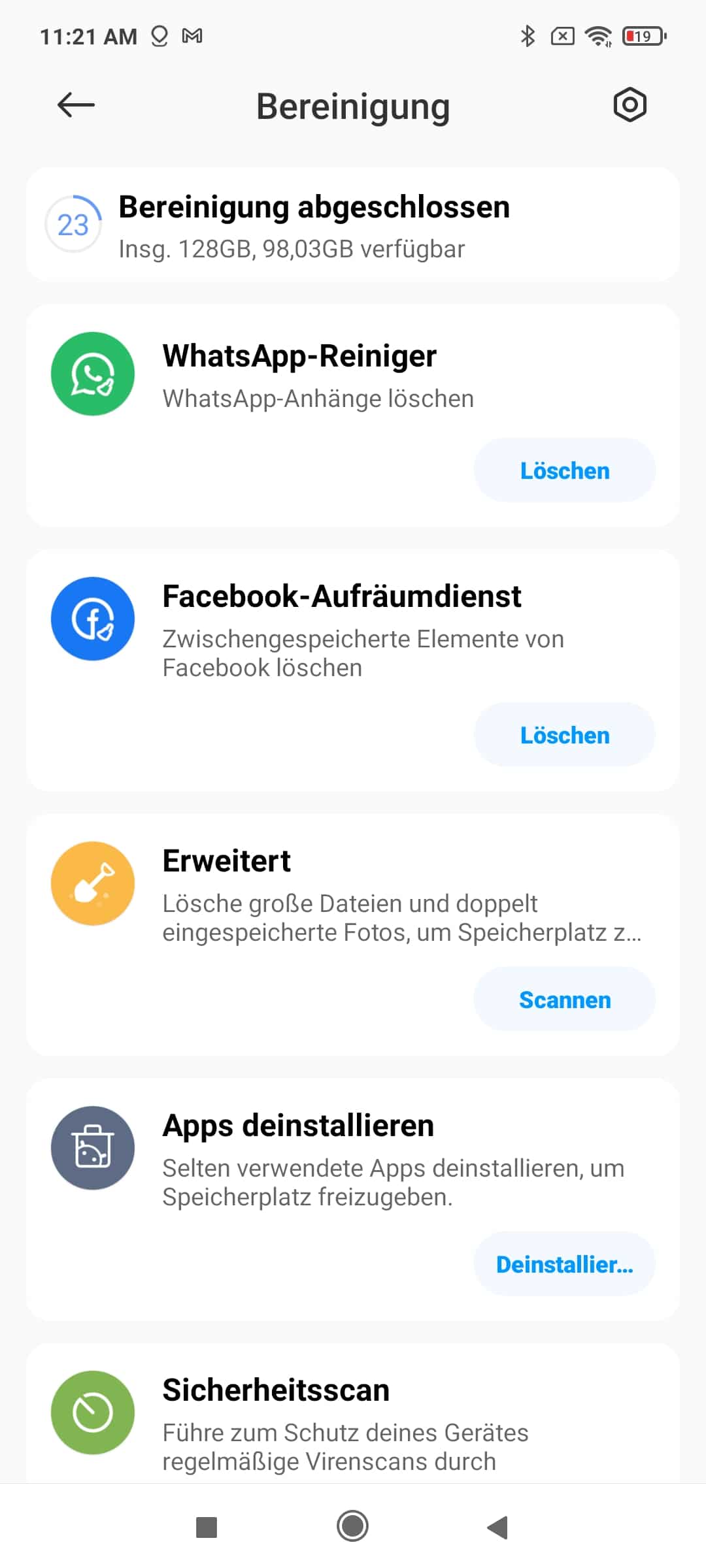Open the Bereinigung abgeschlossen storage card
The height and width of the screenshot is (1568, 706).
[353, 225]
